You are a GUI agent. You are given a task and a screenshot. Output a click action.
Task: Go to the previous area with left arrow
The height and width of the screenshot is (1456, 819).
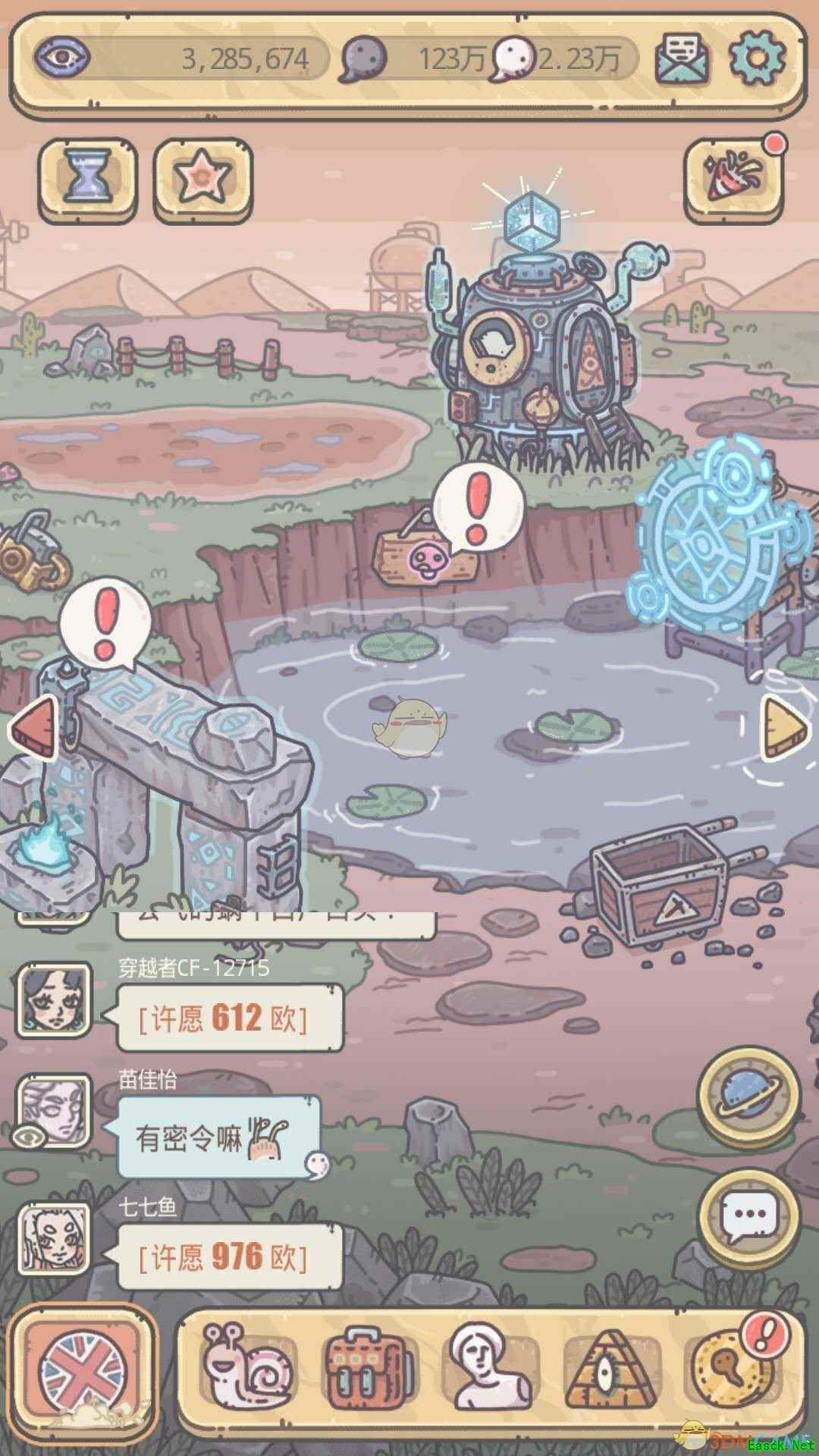[33, 727]
